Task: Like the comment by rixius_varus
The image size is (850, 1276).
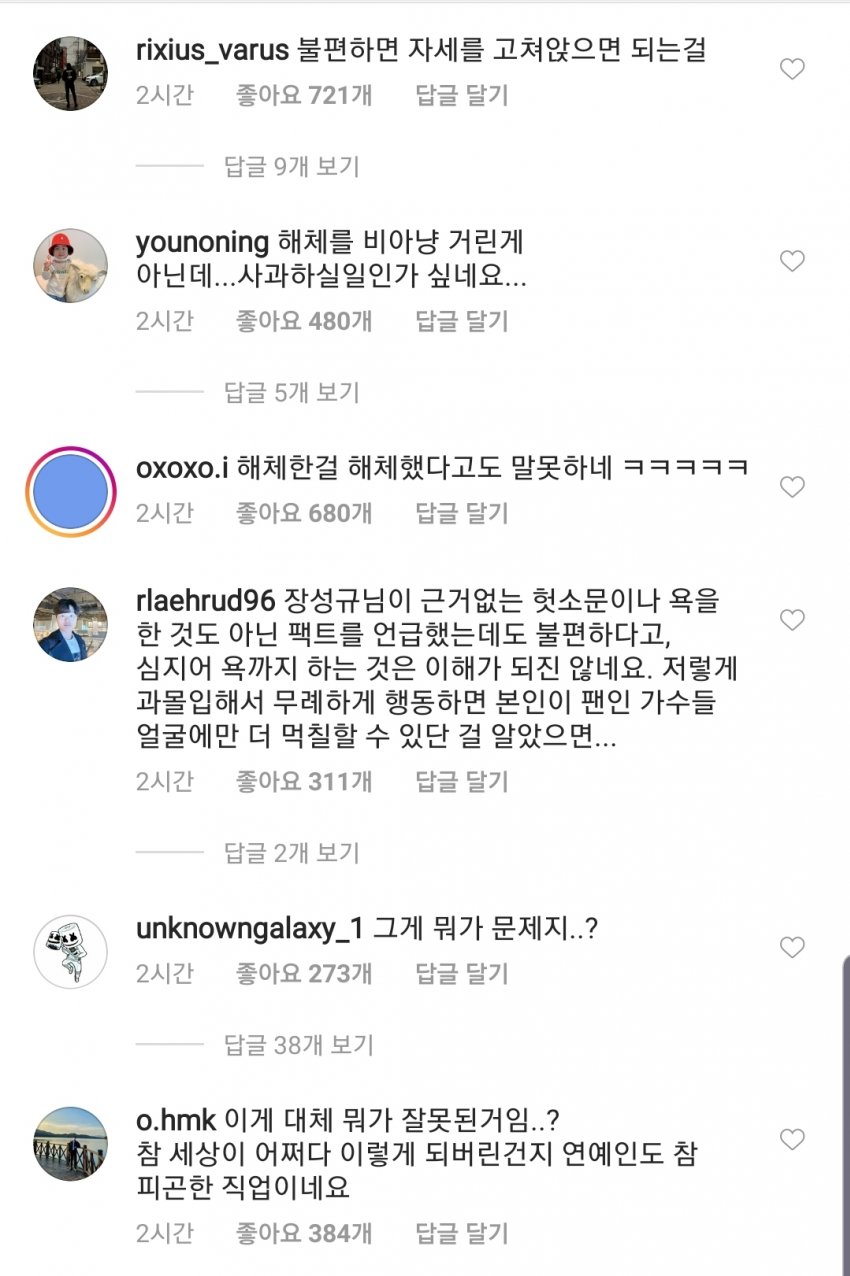Action: [792, 69]
